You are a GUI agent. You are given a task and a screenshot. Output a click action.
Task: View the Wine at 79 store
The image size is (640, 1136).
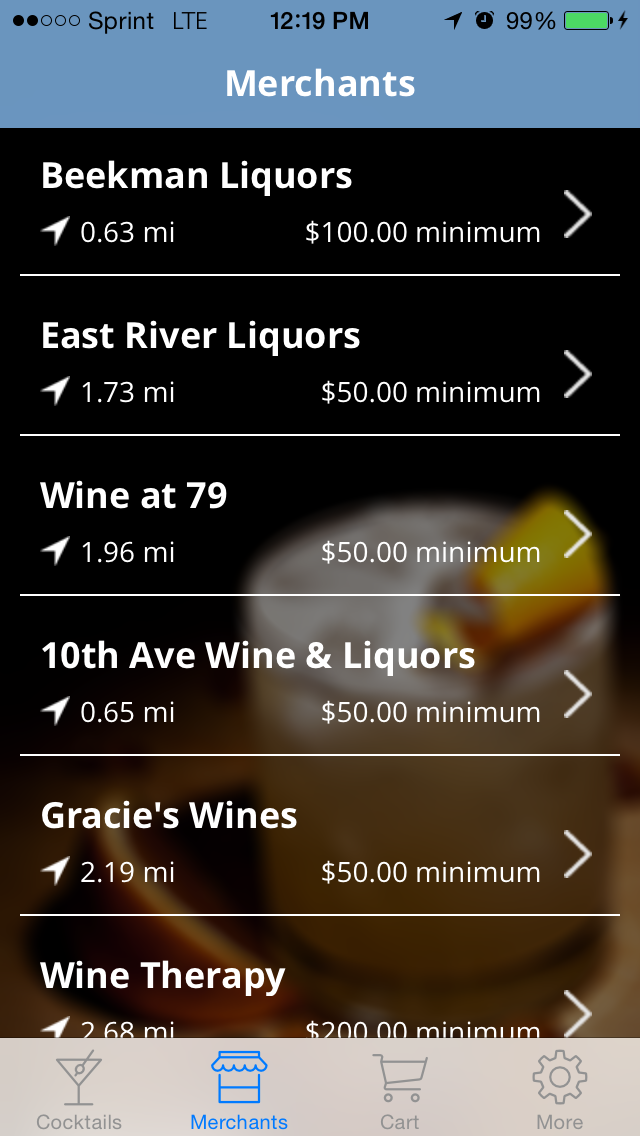click(x=318, y=524)
